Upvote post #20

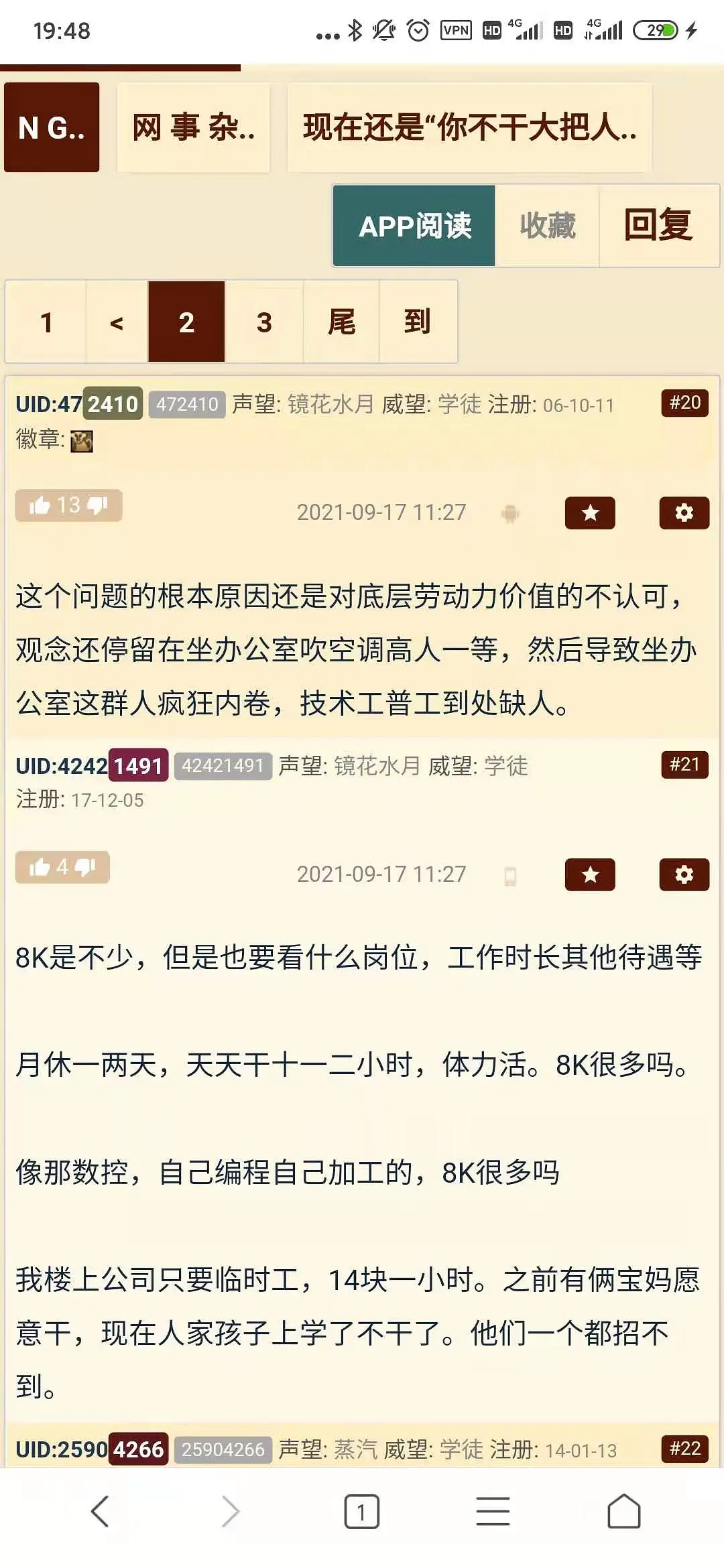pos(40,505)
